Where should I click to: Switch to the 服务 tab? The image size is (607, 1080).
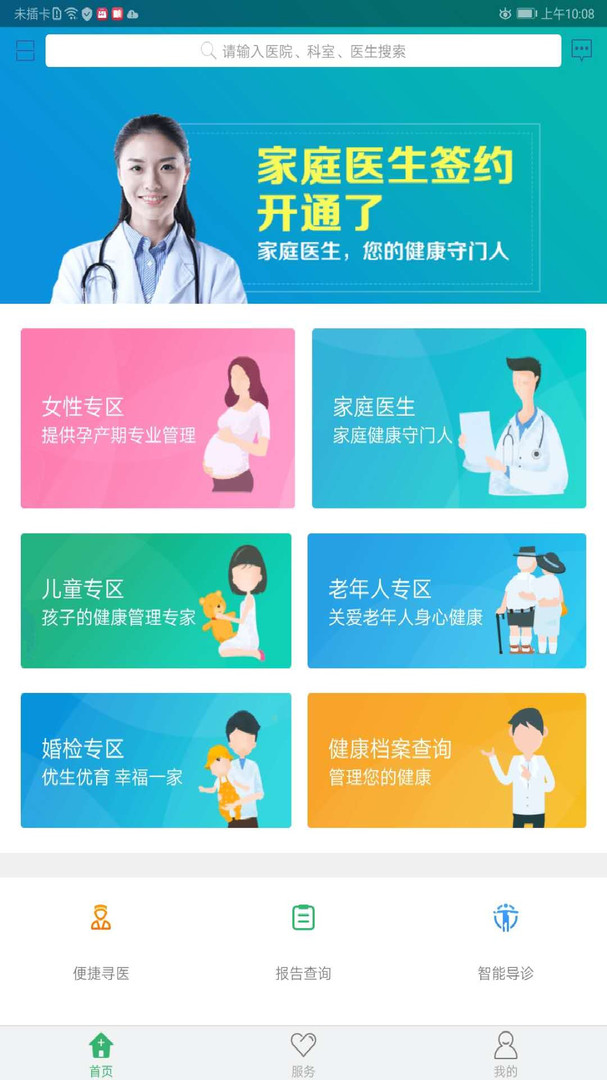303,1053
